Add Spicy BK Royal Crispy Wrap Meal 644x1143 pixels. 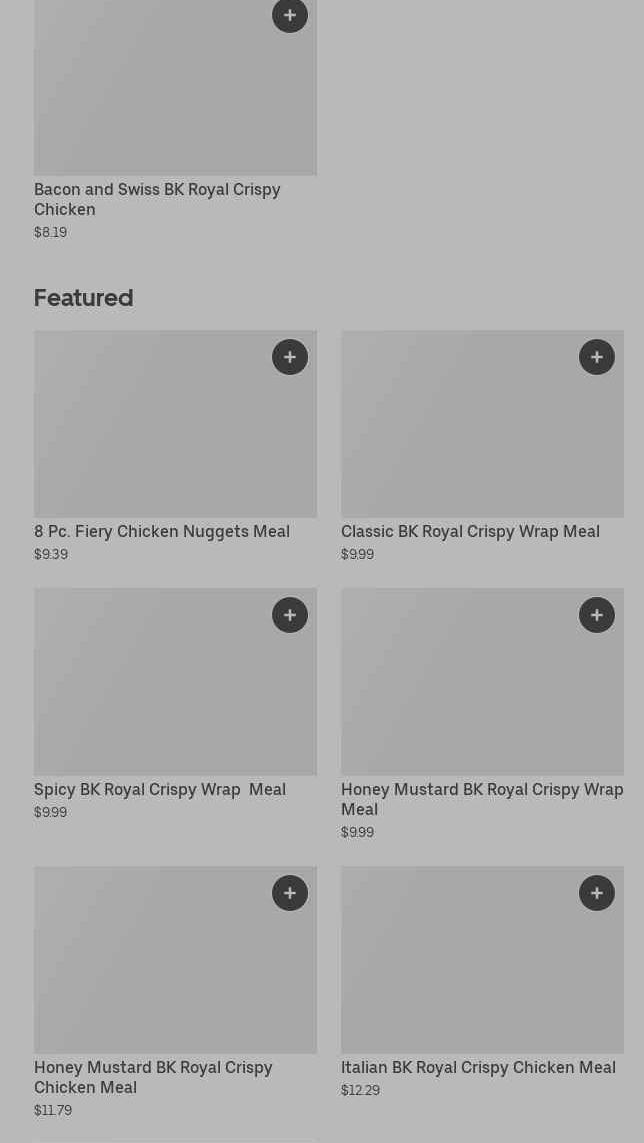(x=290, y=615)
